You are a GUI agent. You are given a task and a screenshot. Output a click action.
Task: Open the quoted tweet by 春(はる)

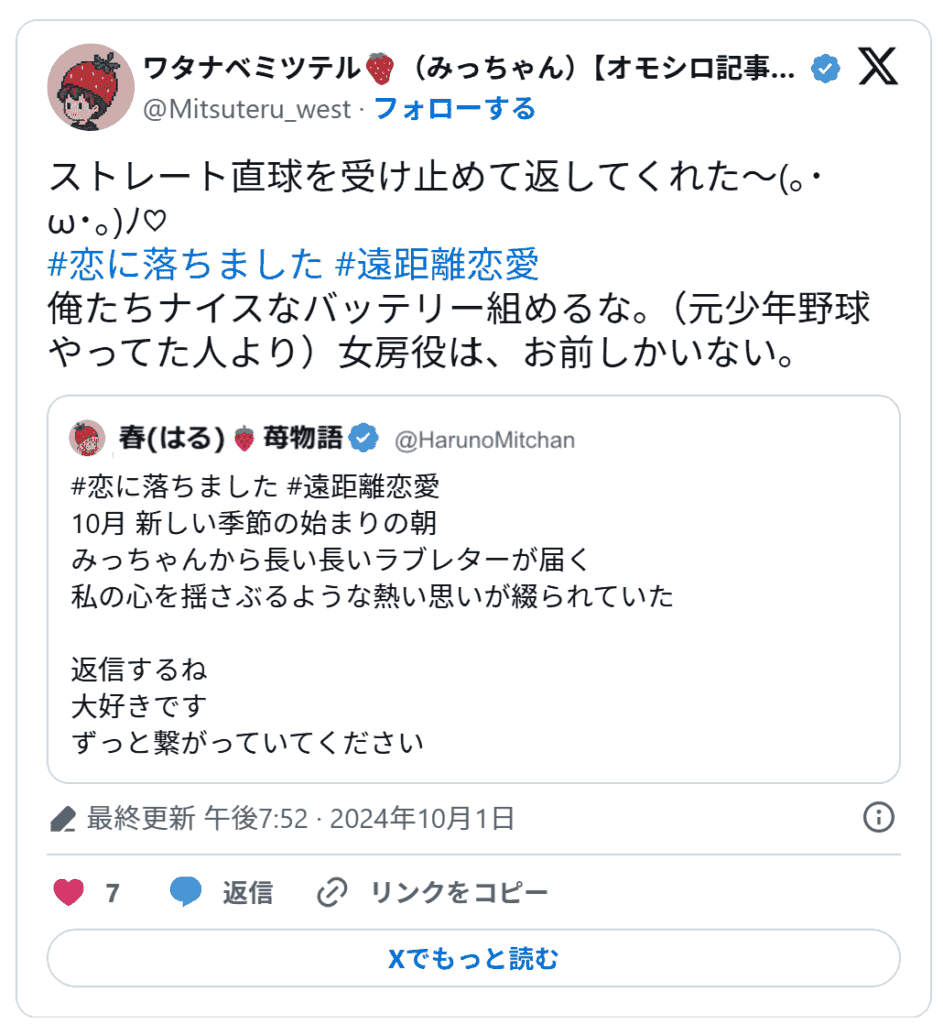click(x=473, y=588)
